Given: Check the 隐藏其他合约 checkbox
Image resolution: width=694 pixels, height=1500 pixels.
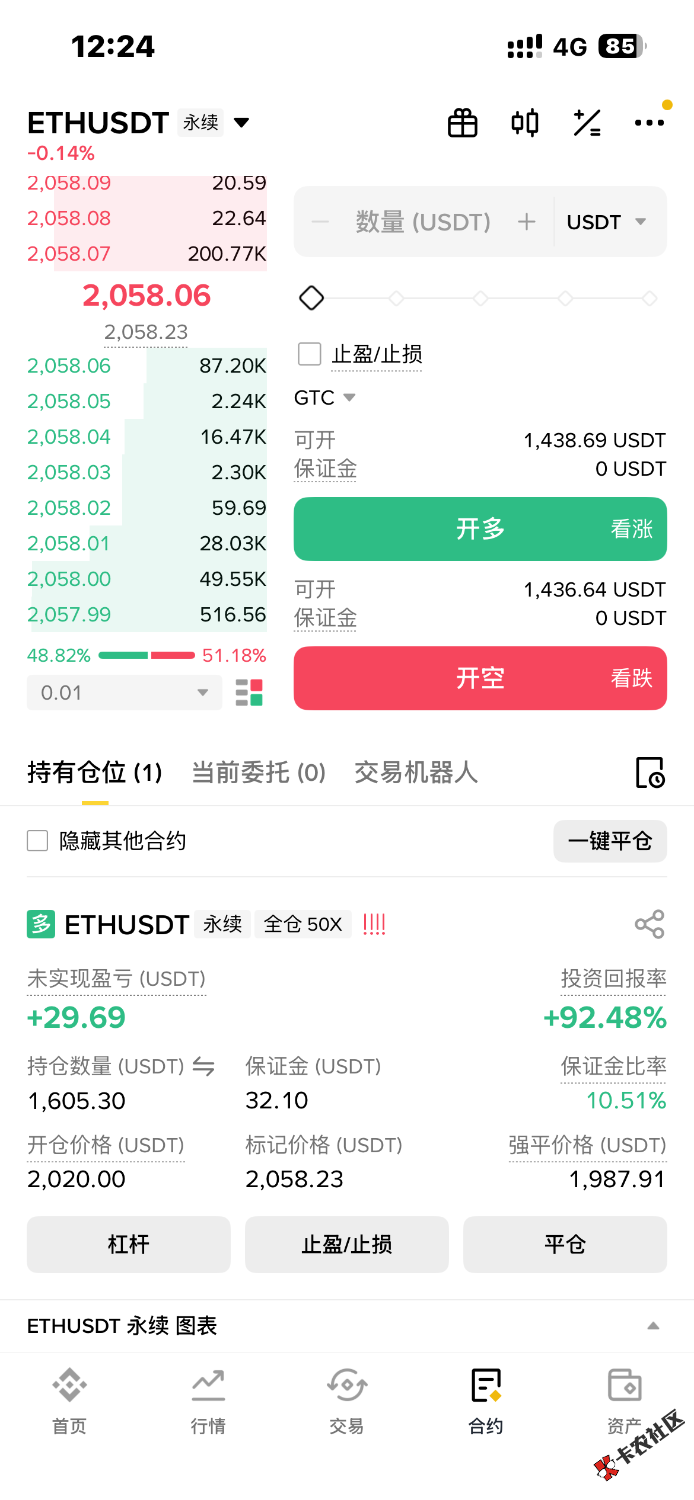Looking at the screenshot, I should click(38, 841).
